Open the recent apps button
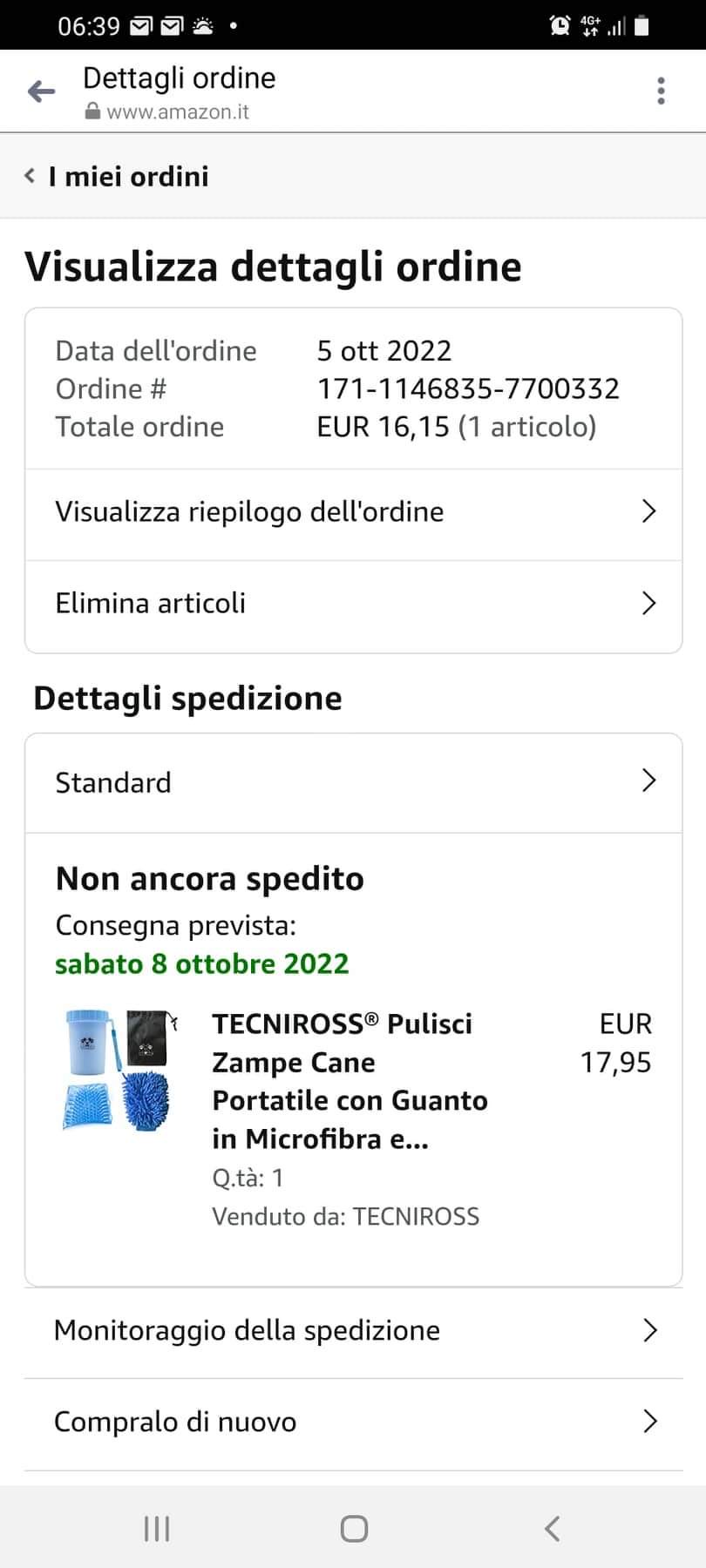The height and width of the screenshot is (1568, 706). [157, 1529]
